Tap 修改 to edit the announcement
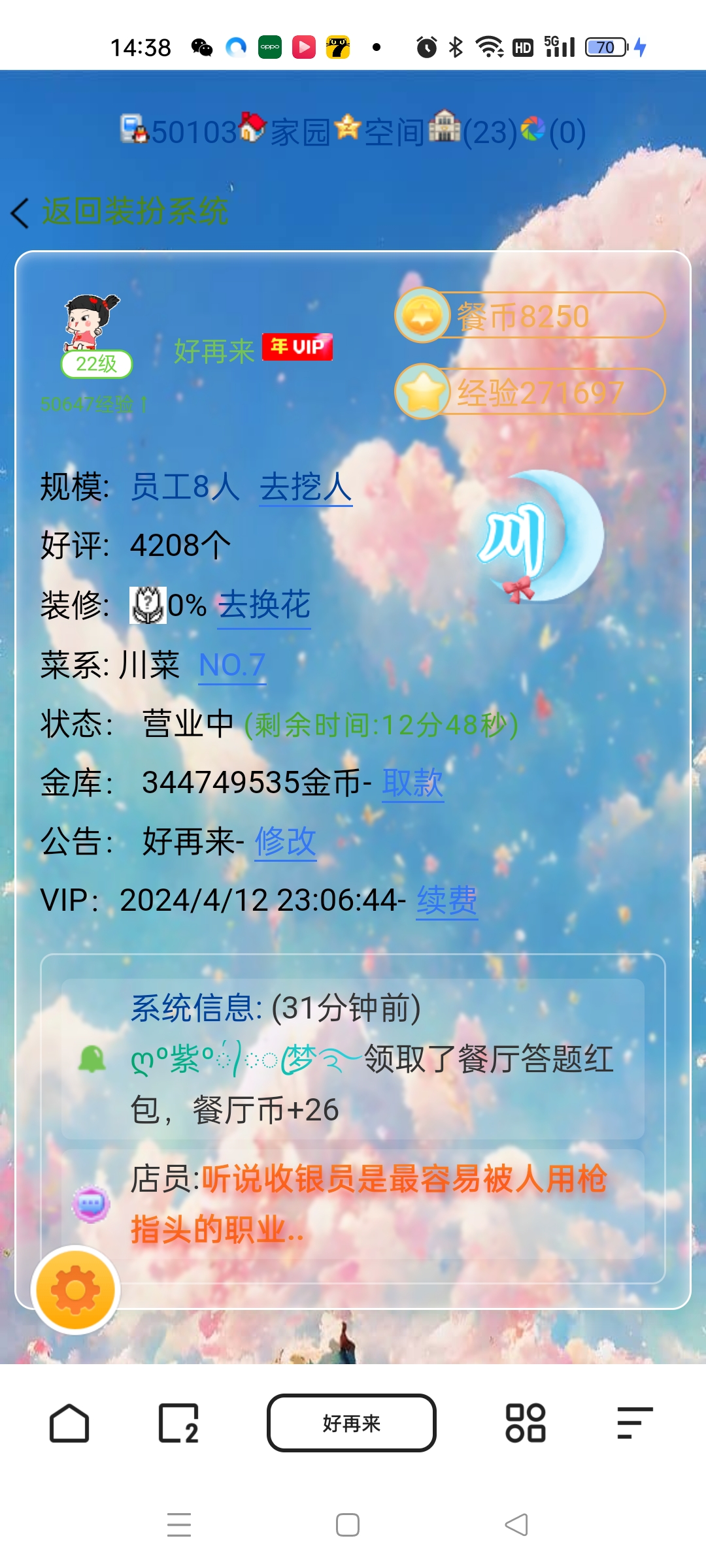This screenshot has height=1568, width=706. (x=285, y=841)
